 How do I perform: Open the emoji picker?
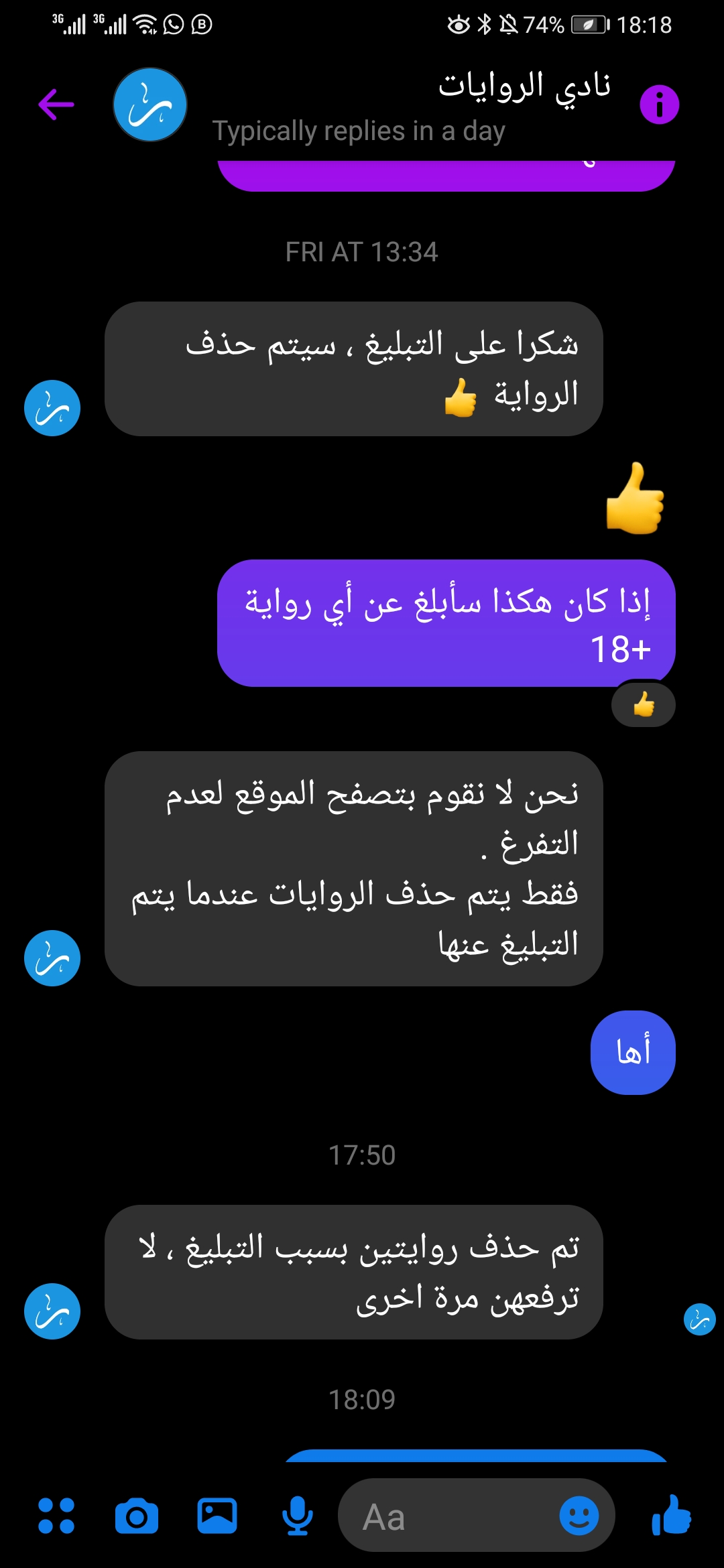click(x=579, y=1516)
